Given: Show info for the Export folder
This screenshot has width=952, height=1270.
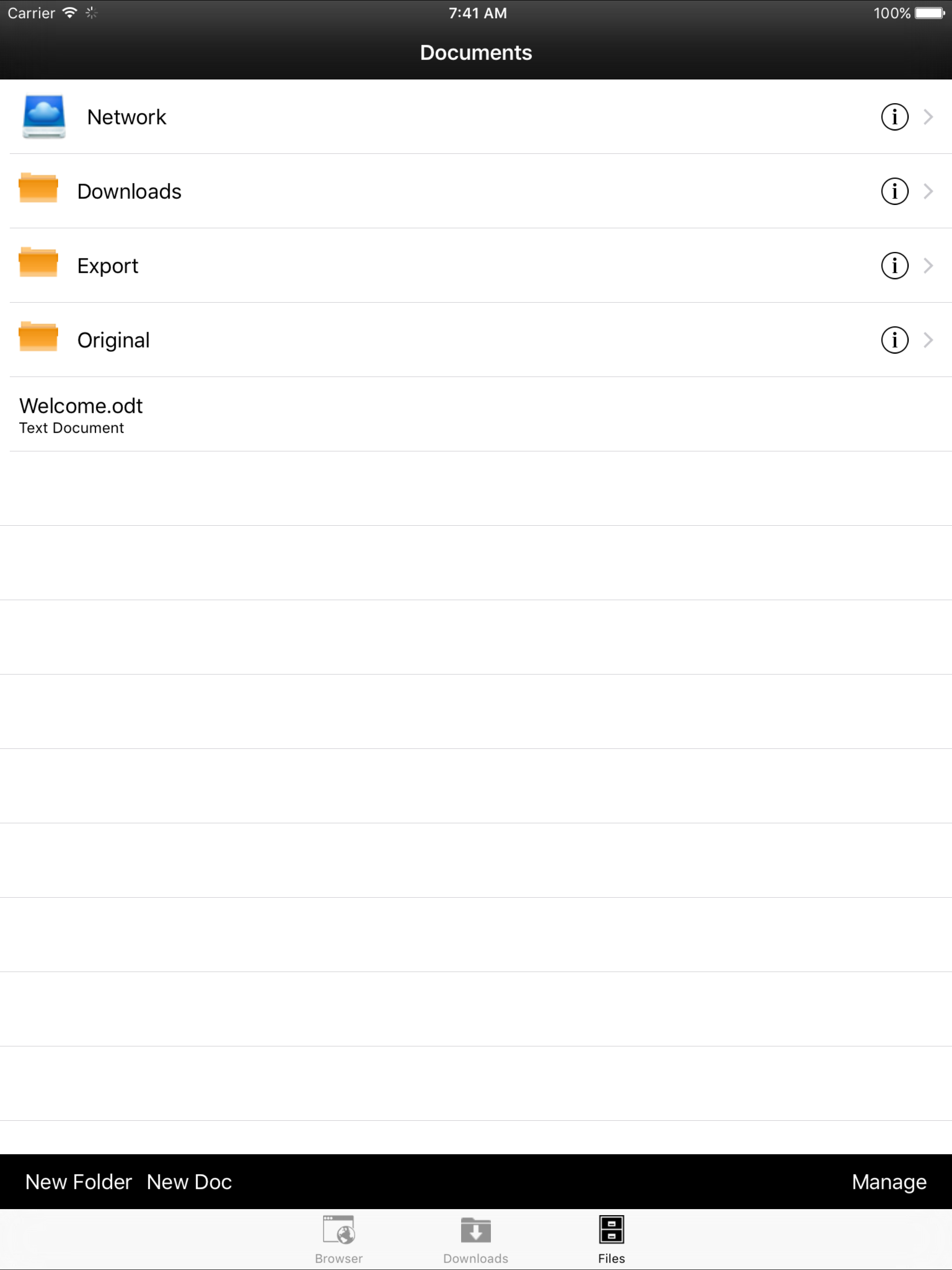Looking at the screenshot, I should click(894, 265).
